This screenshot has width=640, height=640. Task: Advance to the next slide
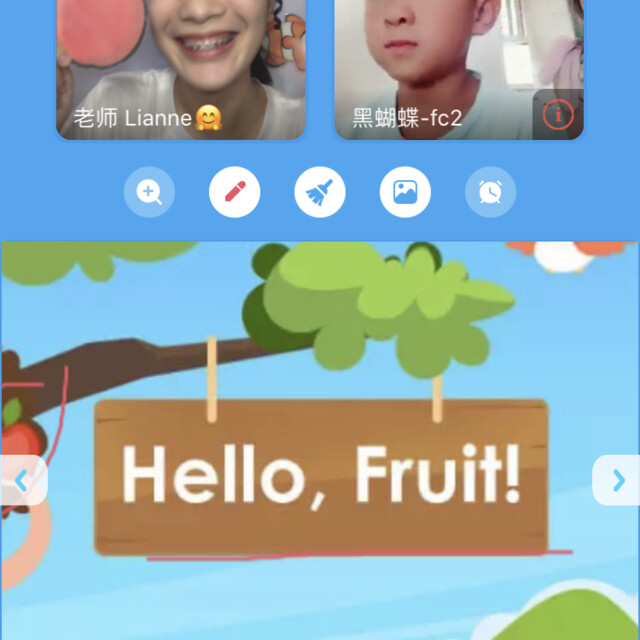[617, 481]
